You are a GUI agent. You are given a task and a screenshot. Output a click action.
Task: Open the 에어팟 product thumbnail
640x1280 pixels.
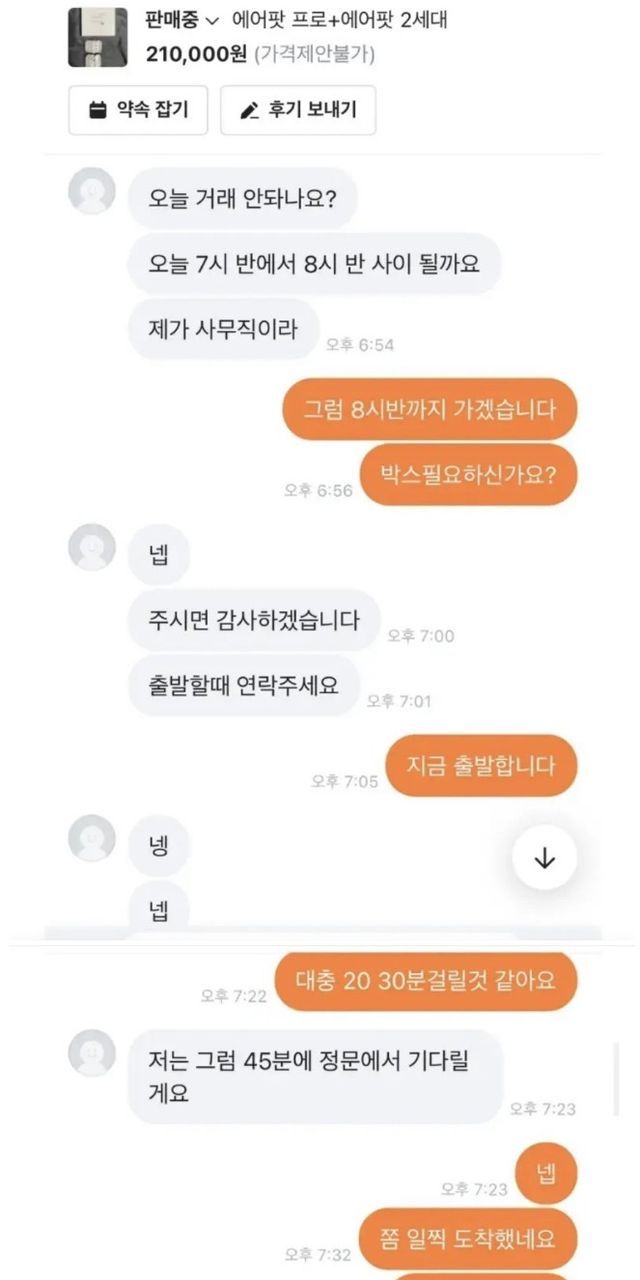[x=97, y=37]
